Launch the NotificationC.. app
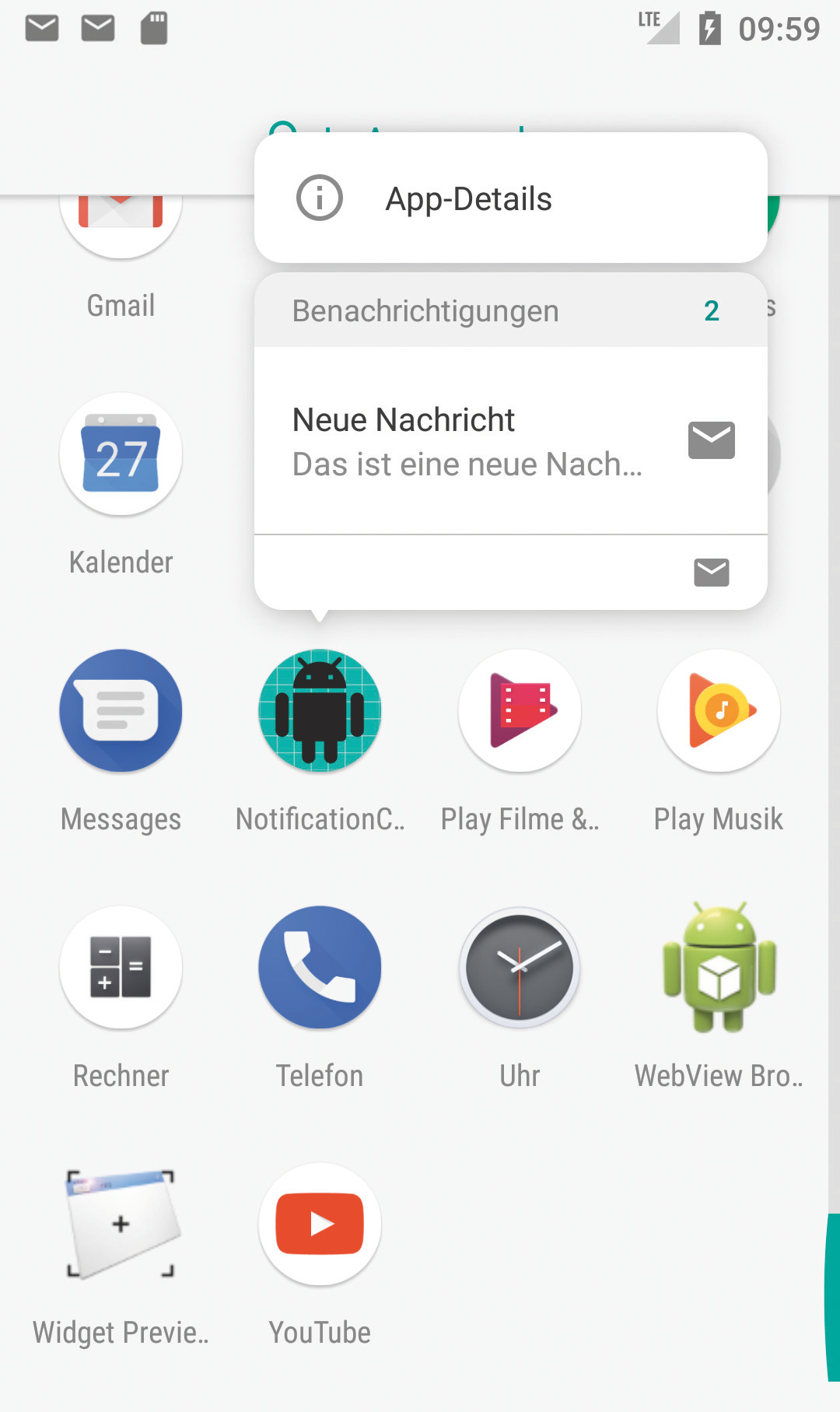The width and height of the screenshot is (840, 1412). coord(320,711)
